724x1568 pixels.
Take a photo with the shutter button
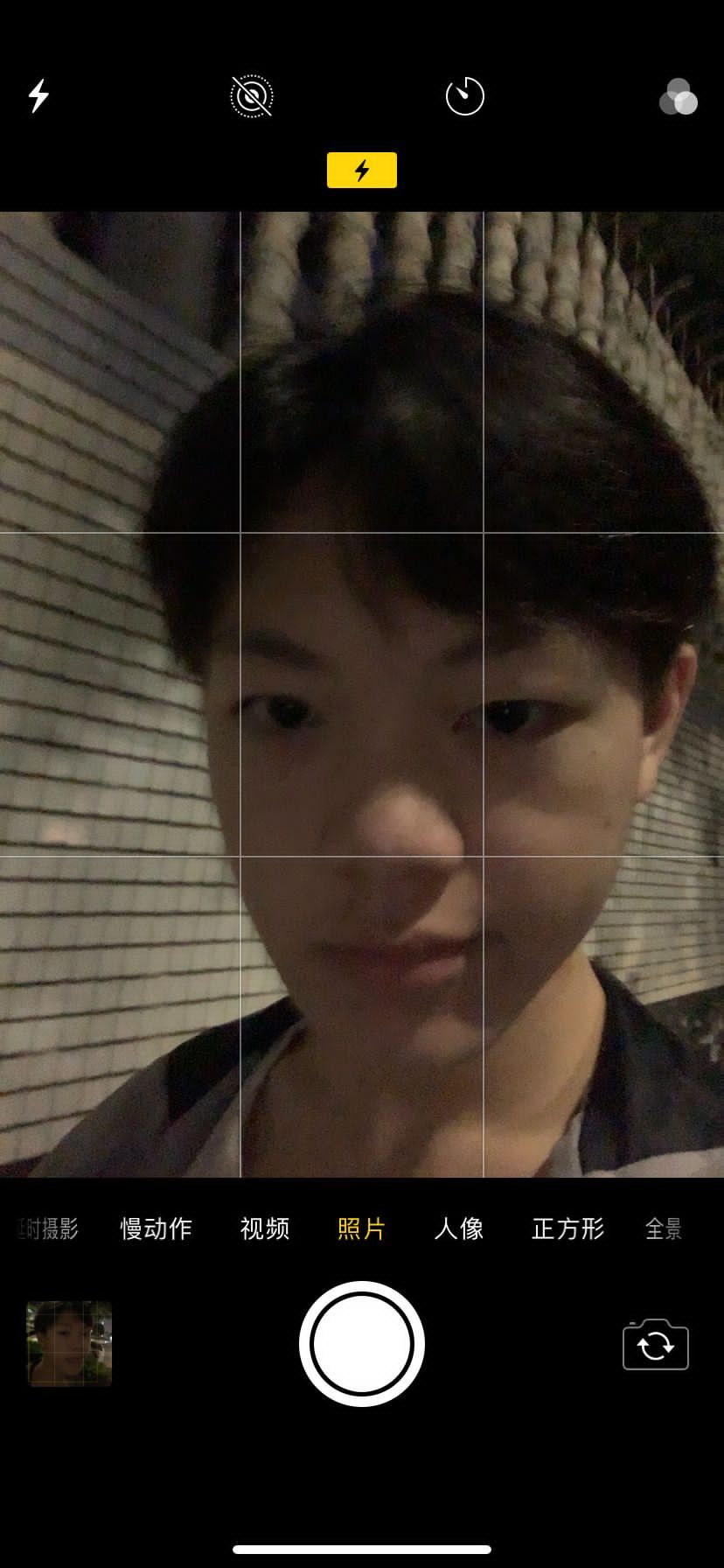coord(361,1343)
